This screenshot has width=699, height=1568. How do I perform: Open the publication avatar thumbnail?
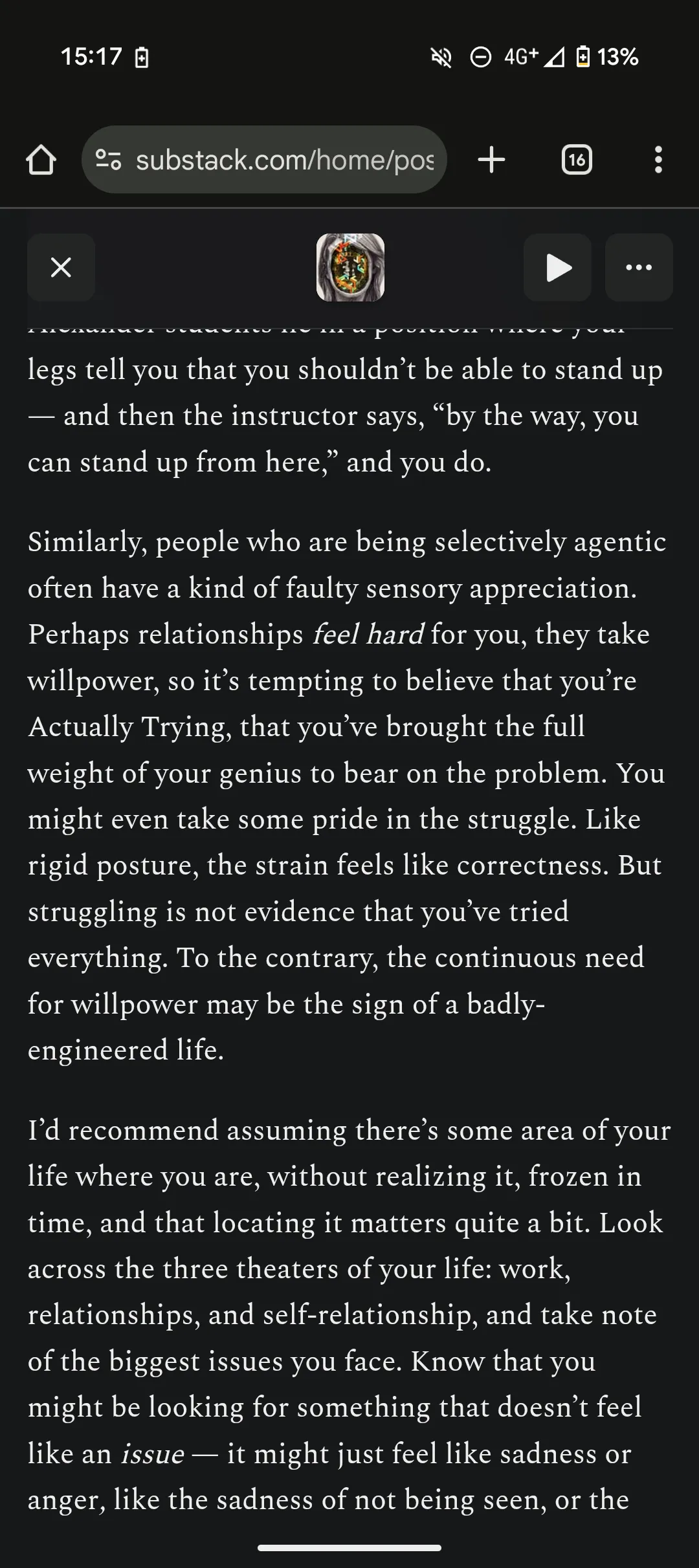350,267
